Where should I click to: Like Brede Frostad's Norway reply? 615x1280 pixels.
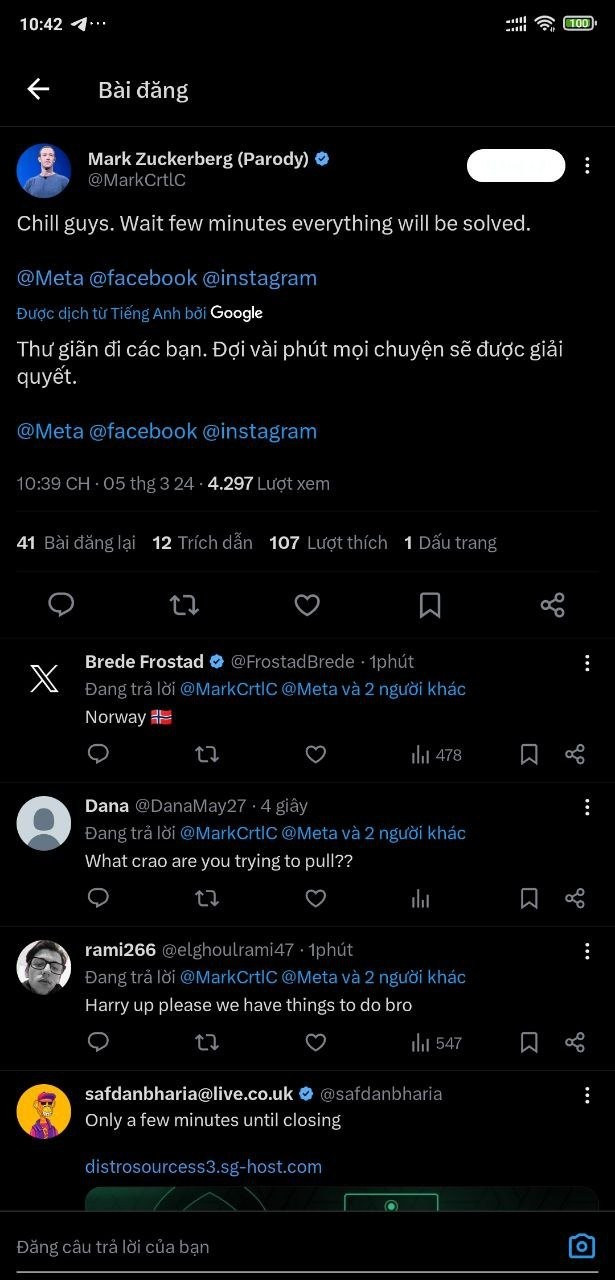[316, 755]
